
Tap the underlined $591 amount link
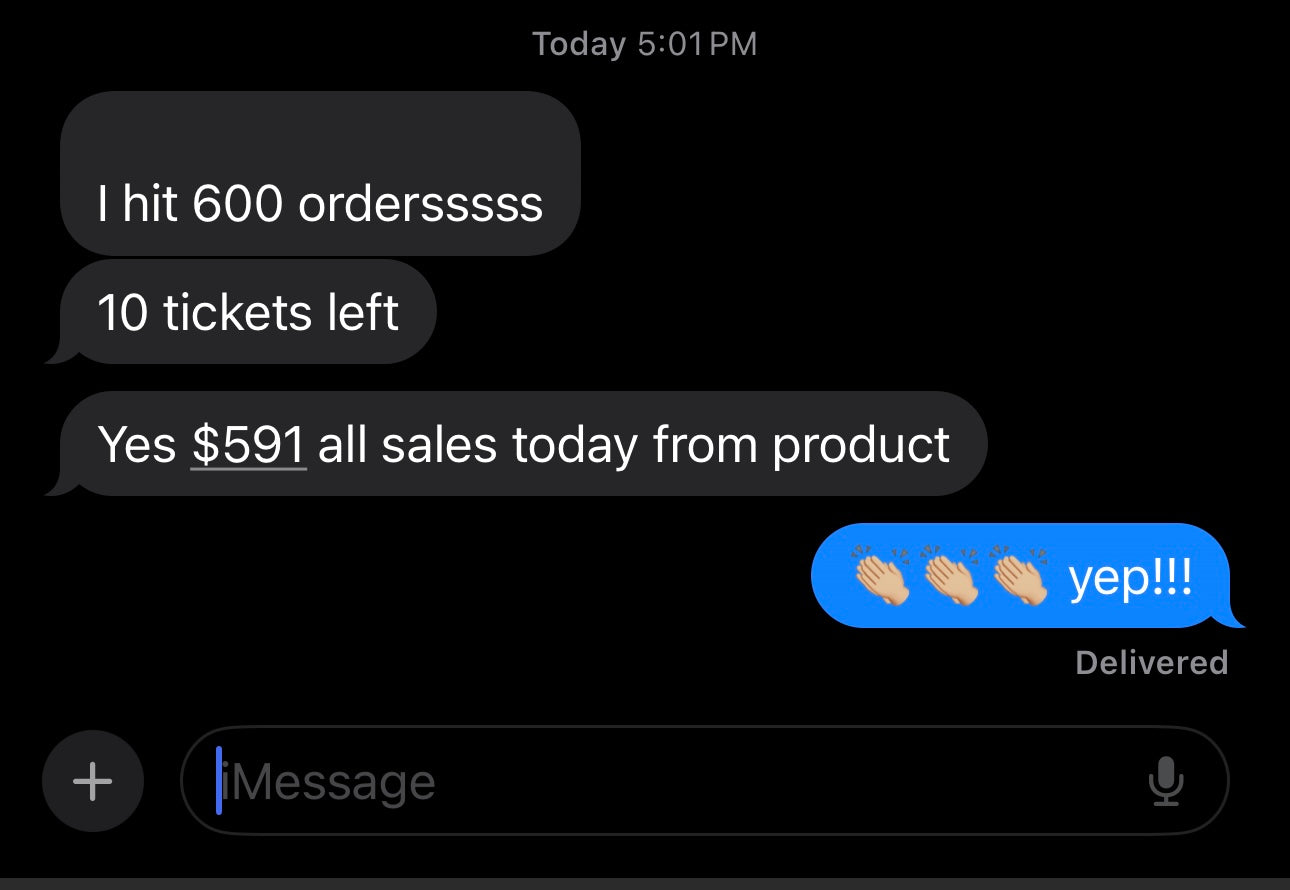[248, 444]
